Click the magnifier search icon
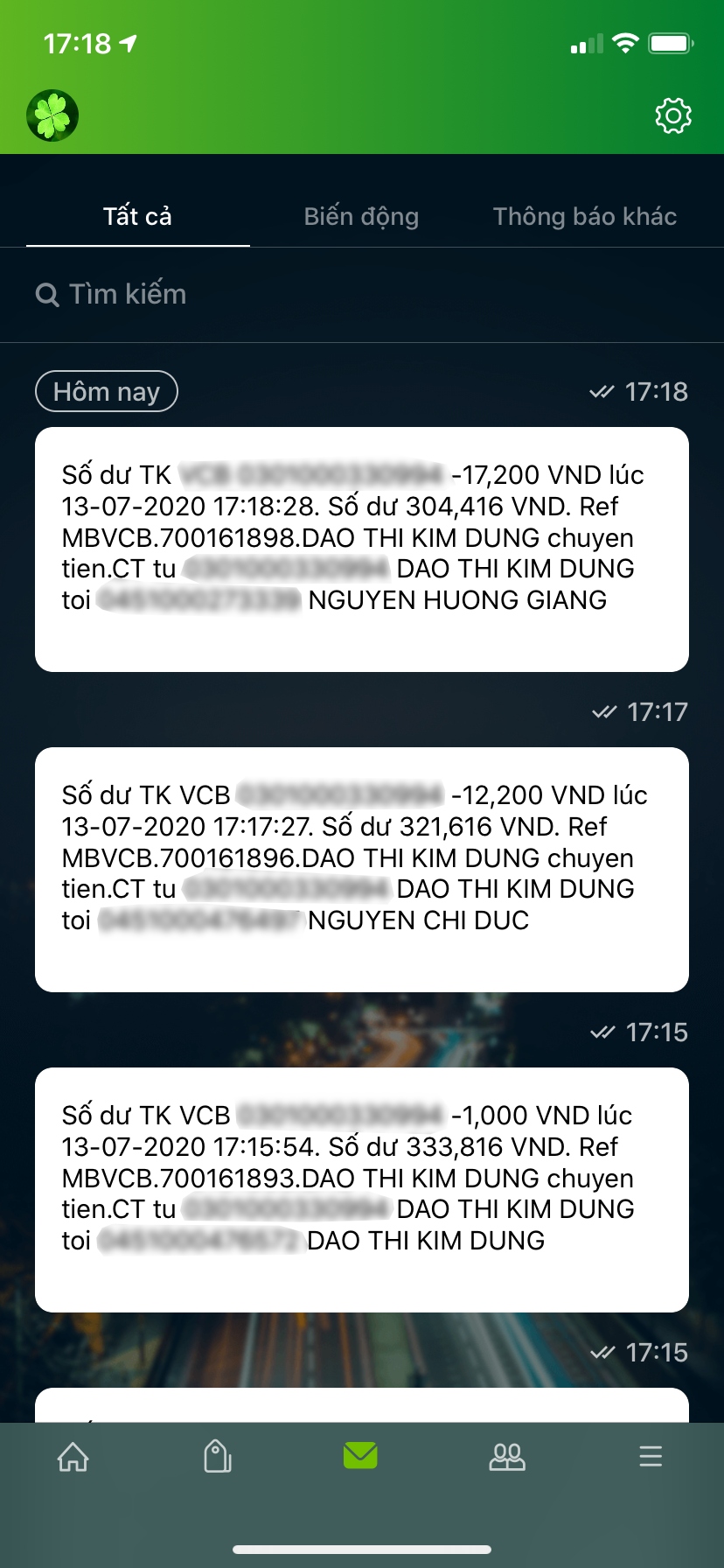Image resolution: width=724 pixels, height=1568 pixels. [x=46, y=295]
